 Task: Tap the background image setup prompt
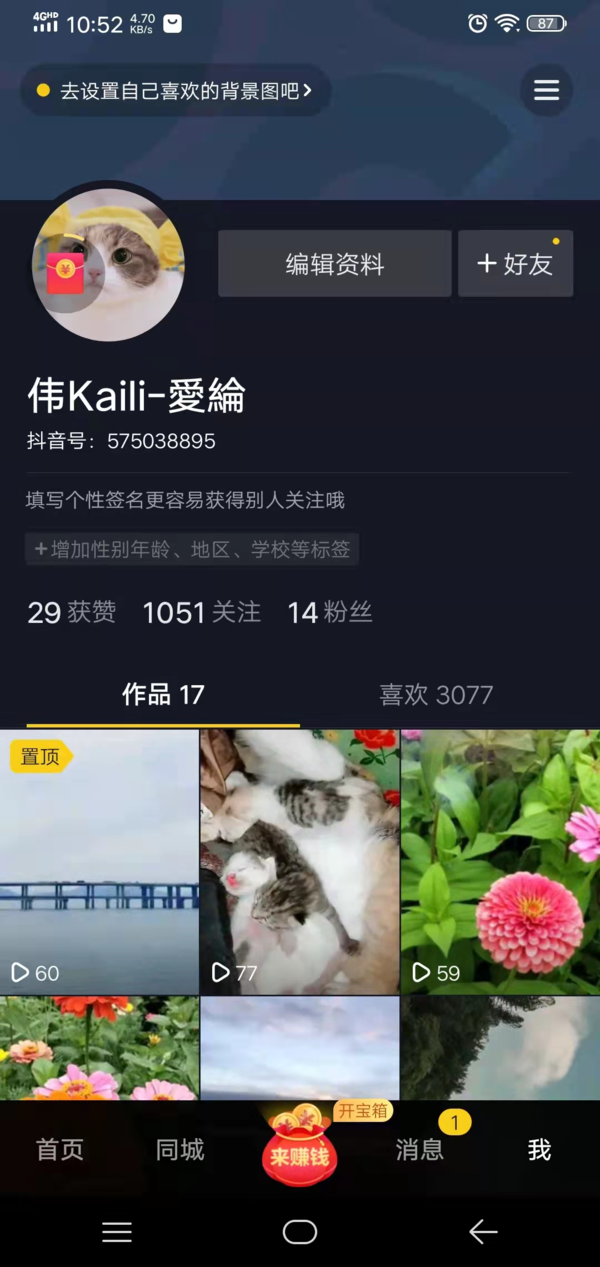[x=176, y=91]
